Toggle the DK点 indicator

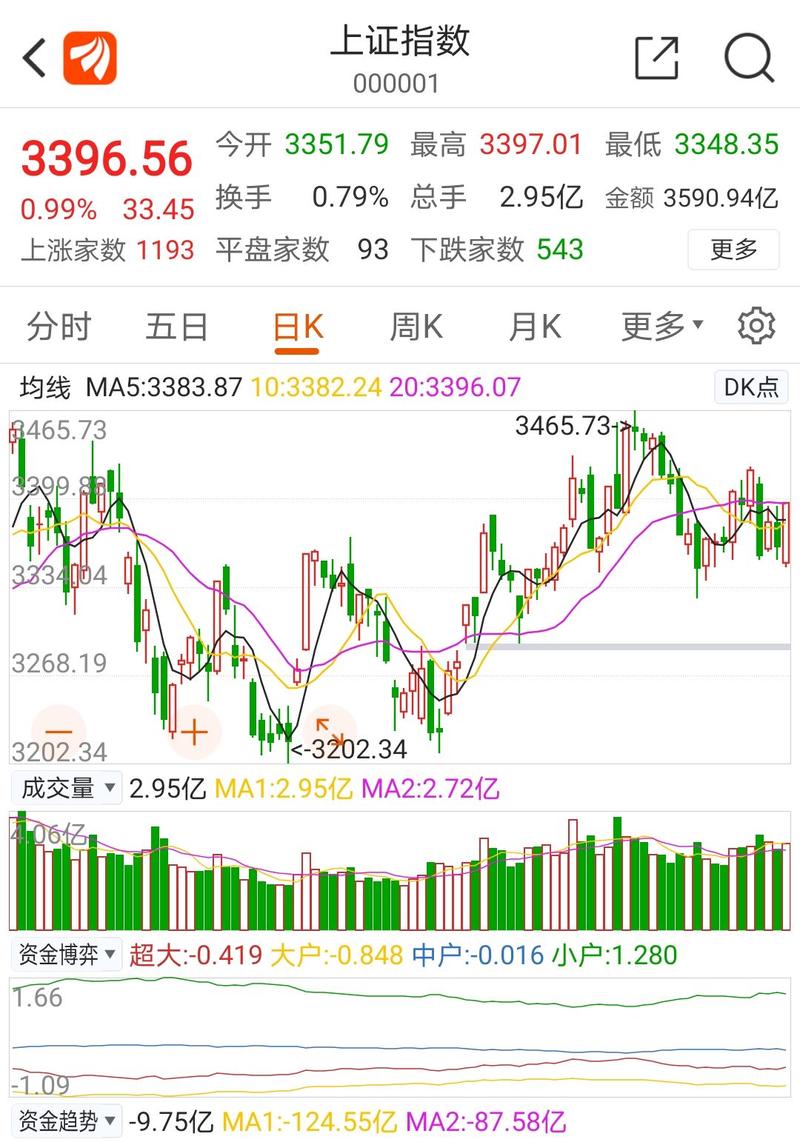click(749, 387)
